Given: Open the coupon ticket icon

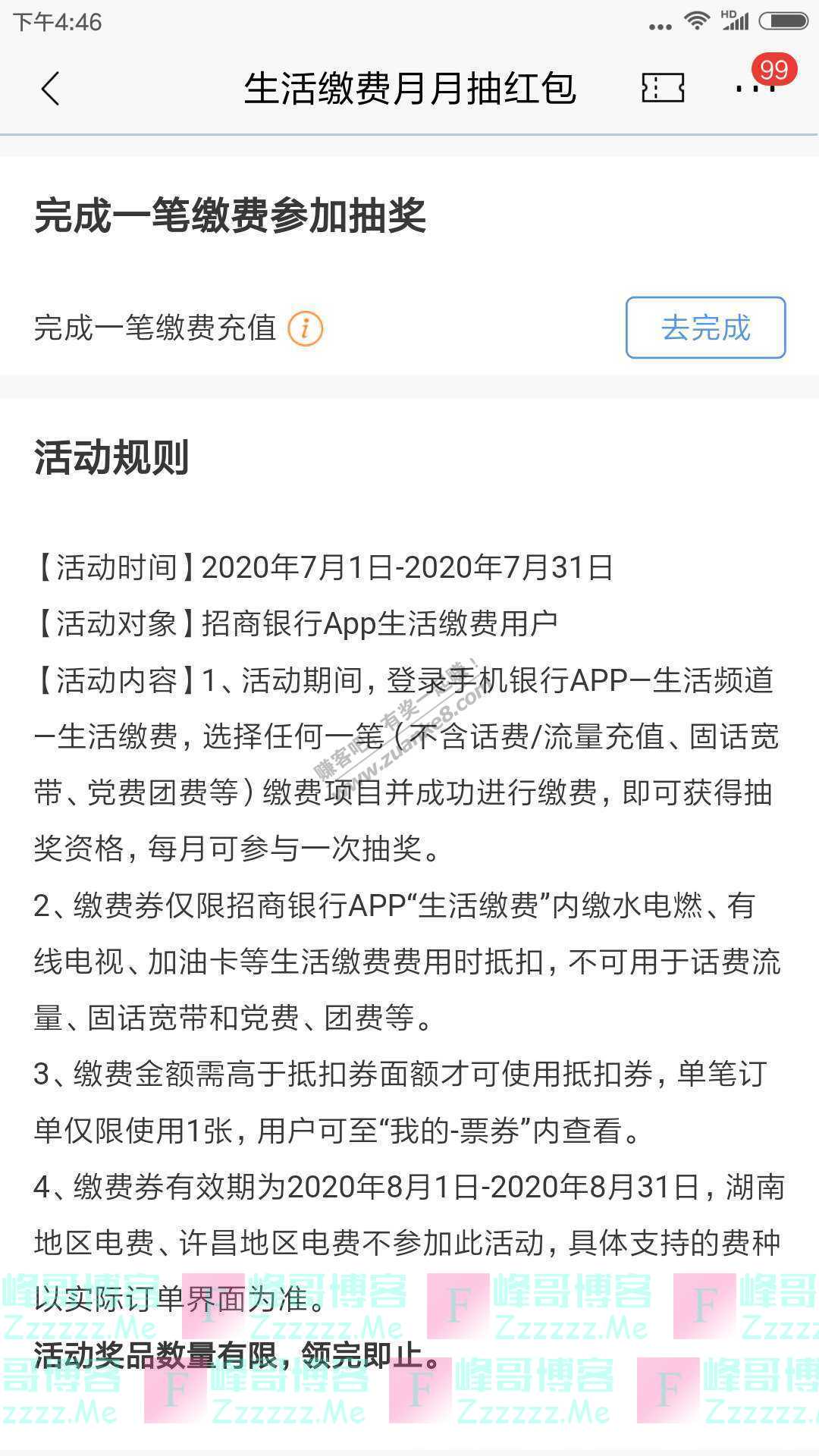Looking at the screenshot, I should click(x=663, y=89).
